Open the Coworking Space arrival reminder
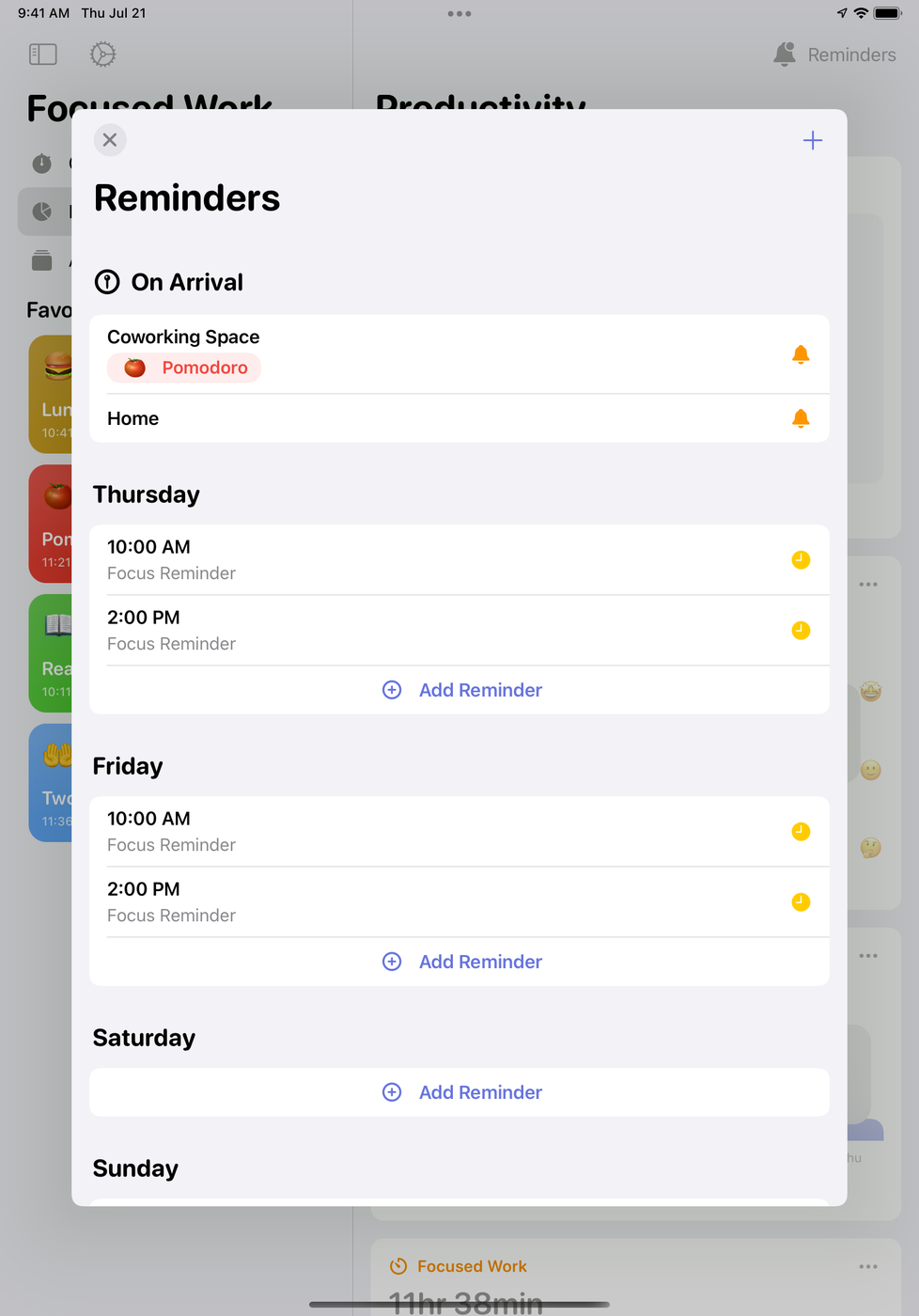 [x=459, y=353]
